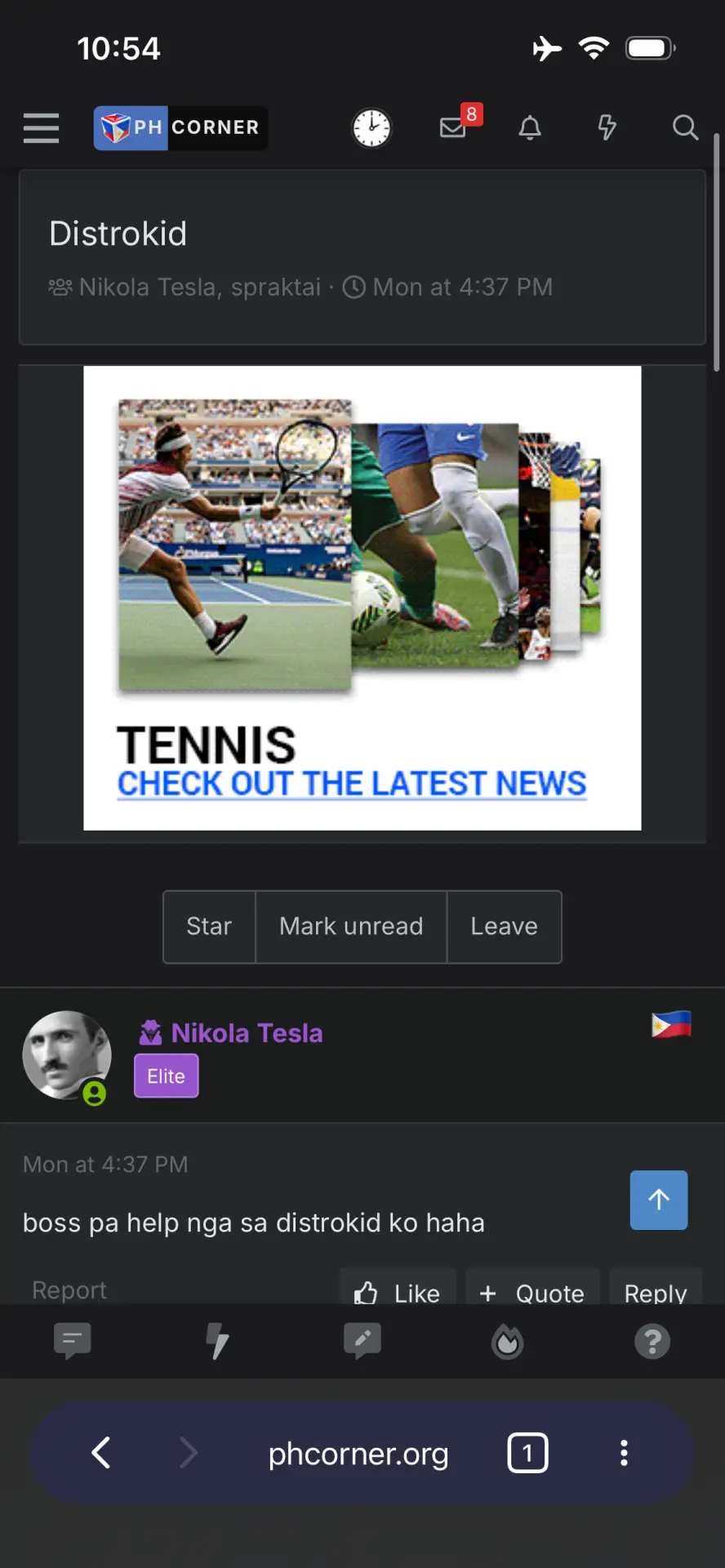This screenshot has width=725, height=1568.
Task: Open the hamburger drawer menu
Action: pyautogui.click(x=41, y=127)
